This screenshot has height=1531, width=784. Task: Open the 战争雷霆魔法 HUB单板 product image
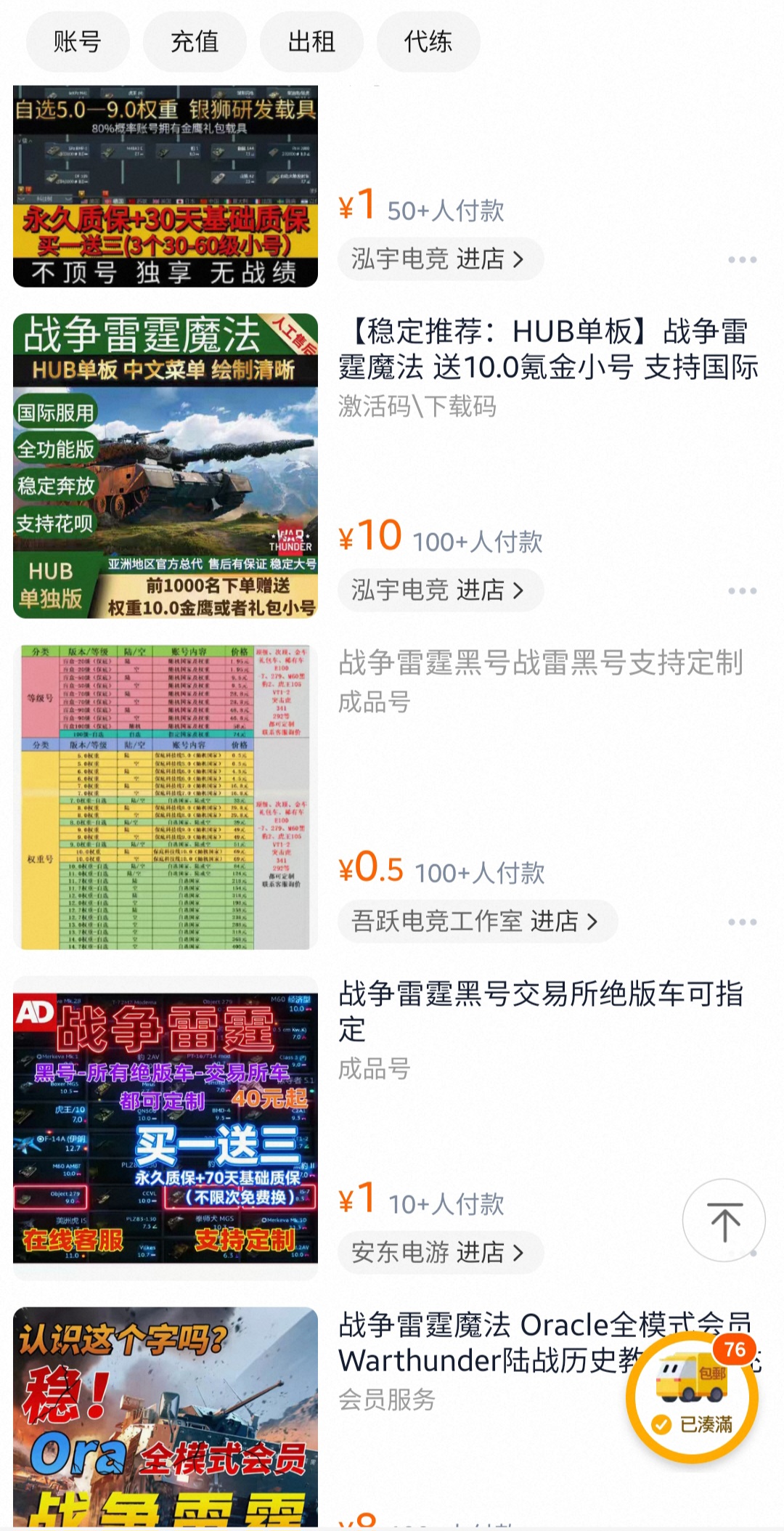click(x=166, y=466)
